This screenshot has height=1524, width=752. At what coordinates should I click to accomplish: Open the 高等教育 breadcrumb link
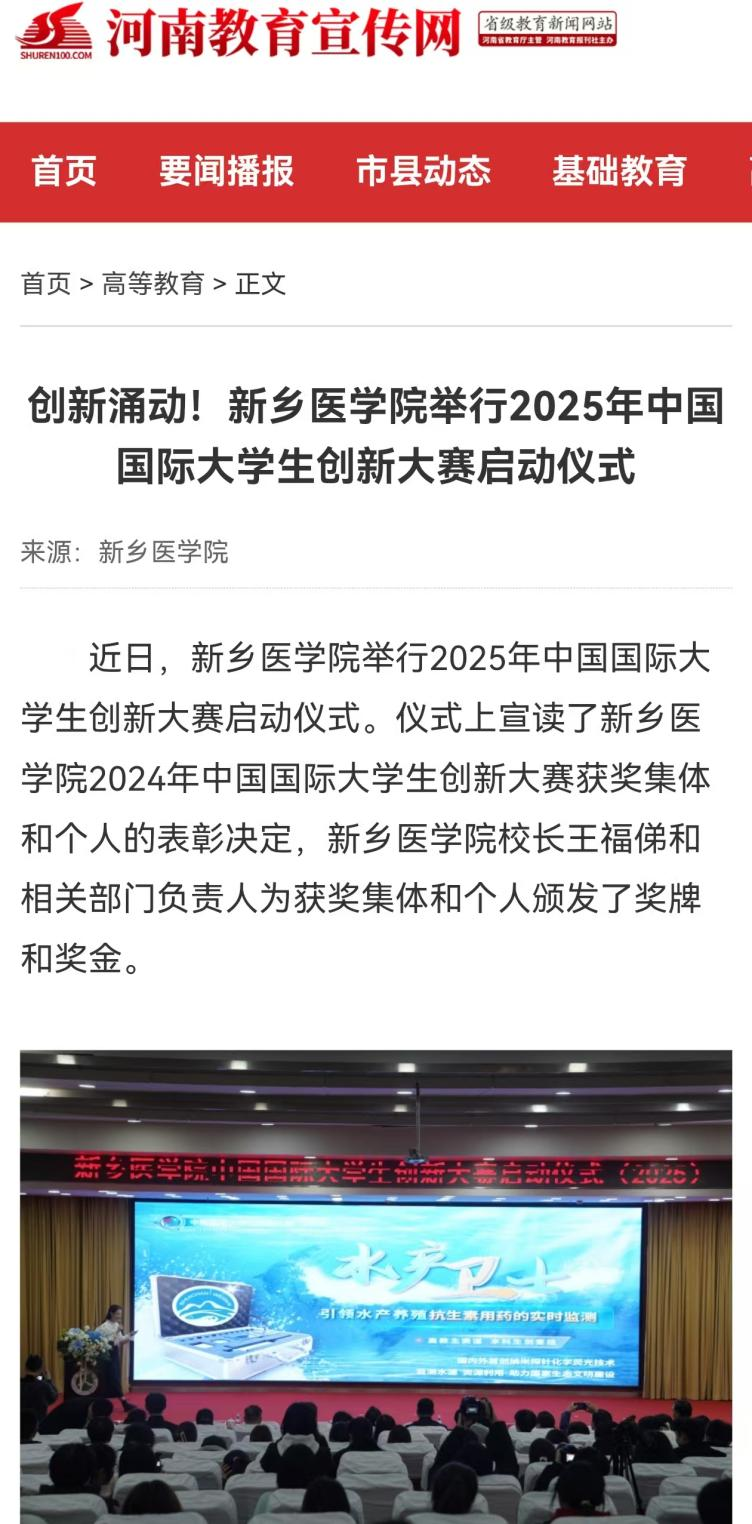153,284
